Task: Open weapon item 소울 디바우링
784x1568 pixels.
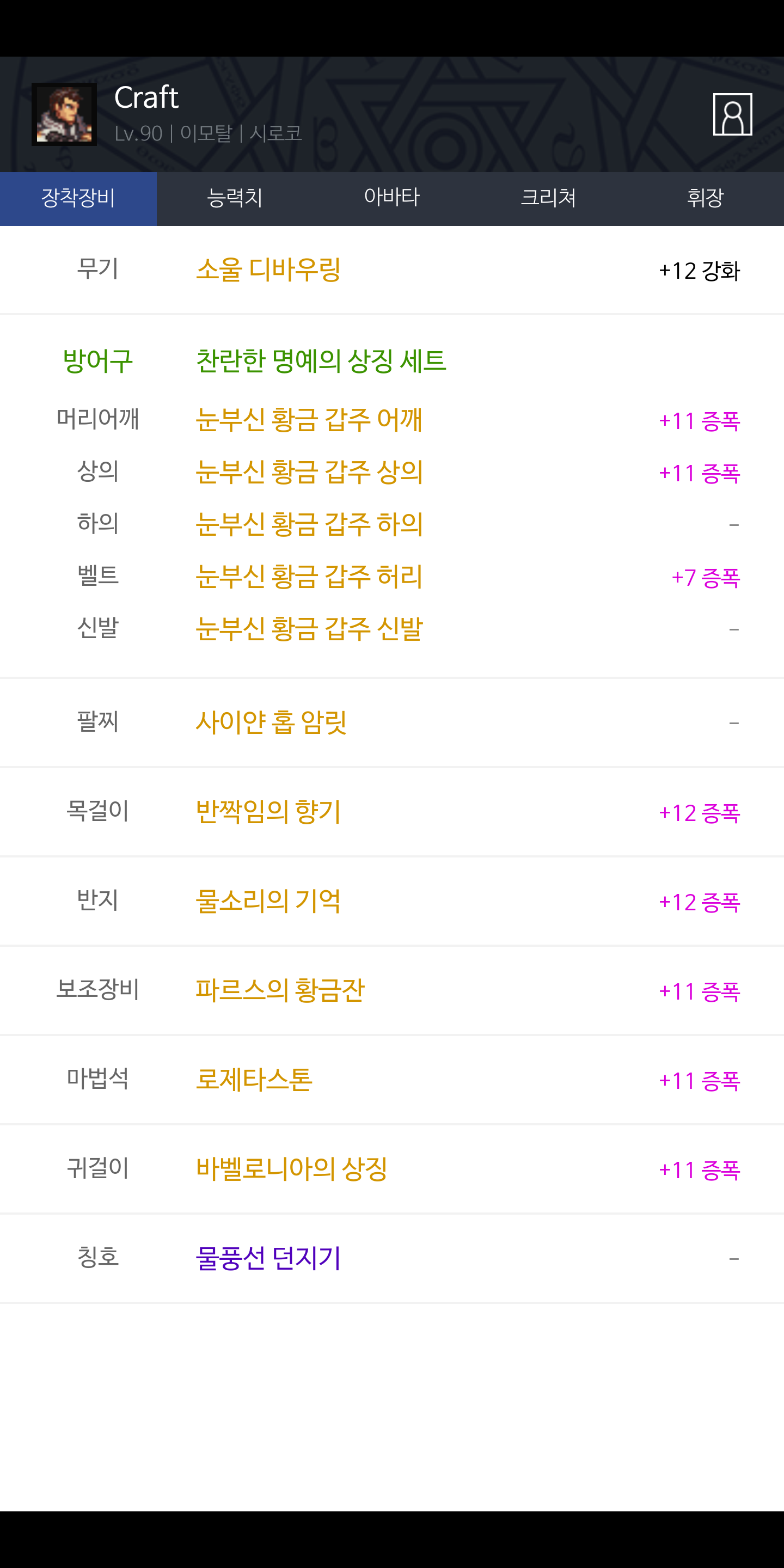Action: point(268,269)
